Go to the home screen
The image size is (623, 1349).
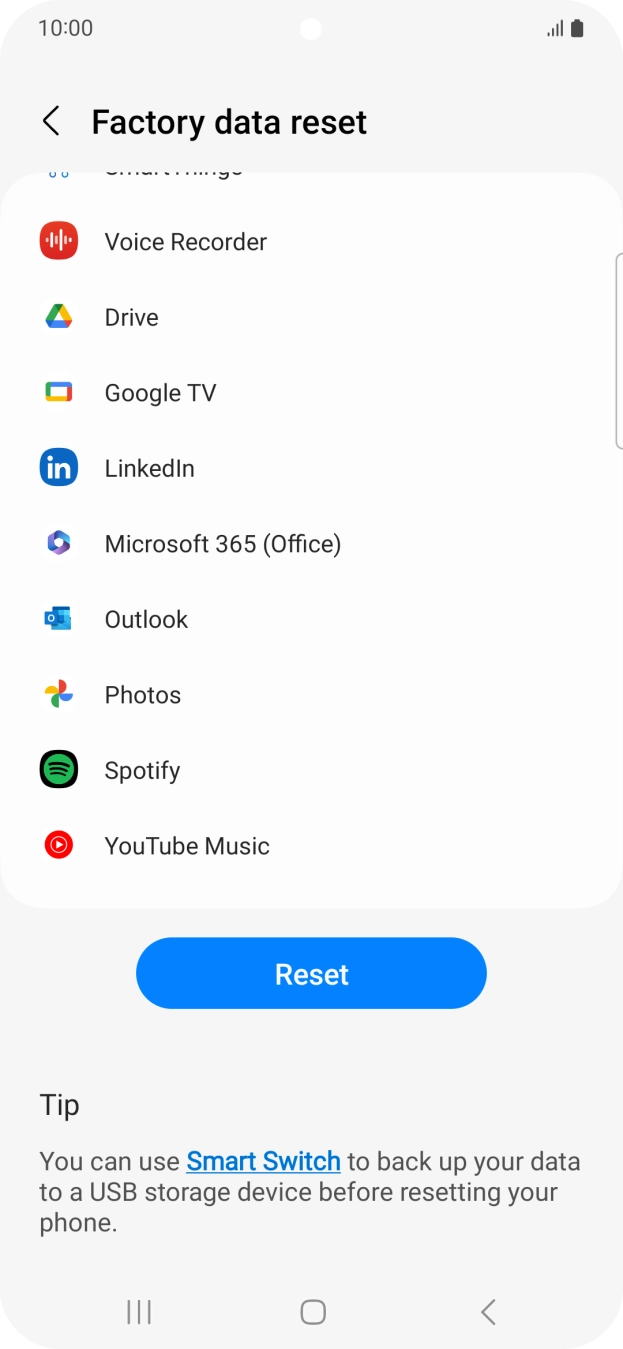[x=313, y=1311]
